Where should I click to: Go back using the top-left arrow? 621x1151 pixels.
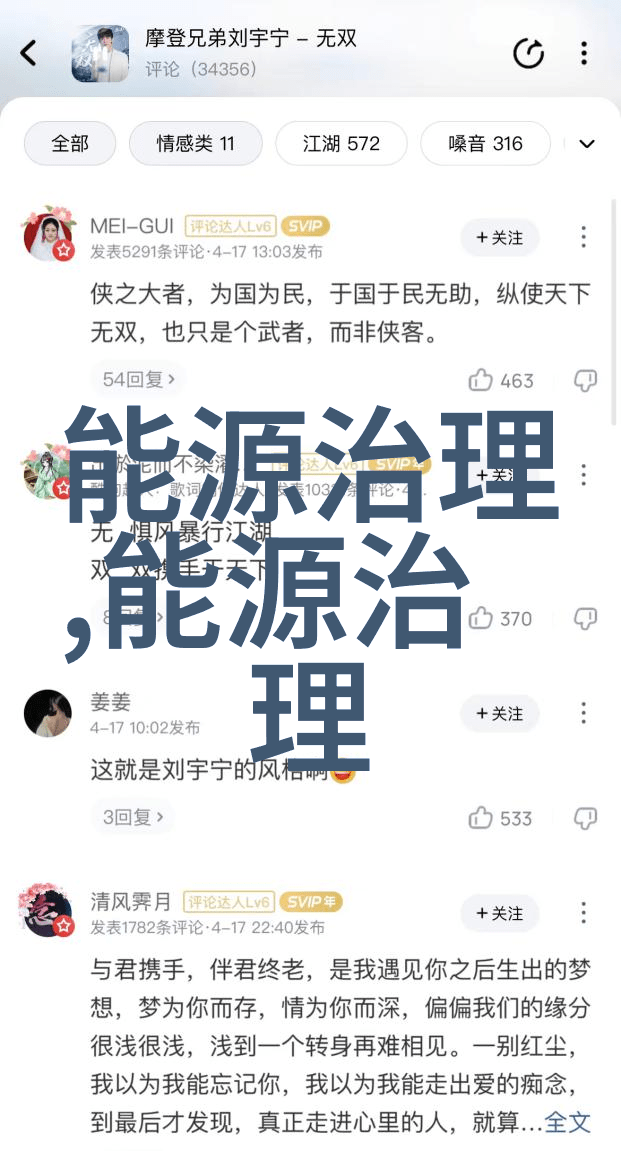[29, 53]
